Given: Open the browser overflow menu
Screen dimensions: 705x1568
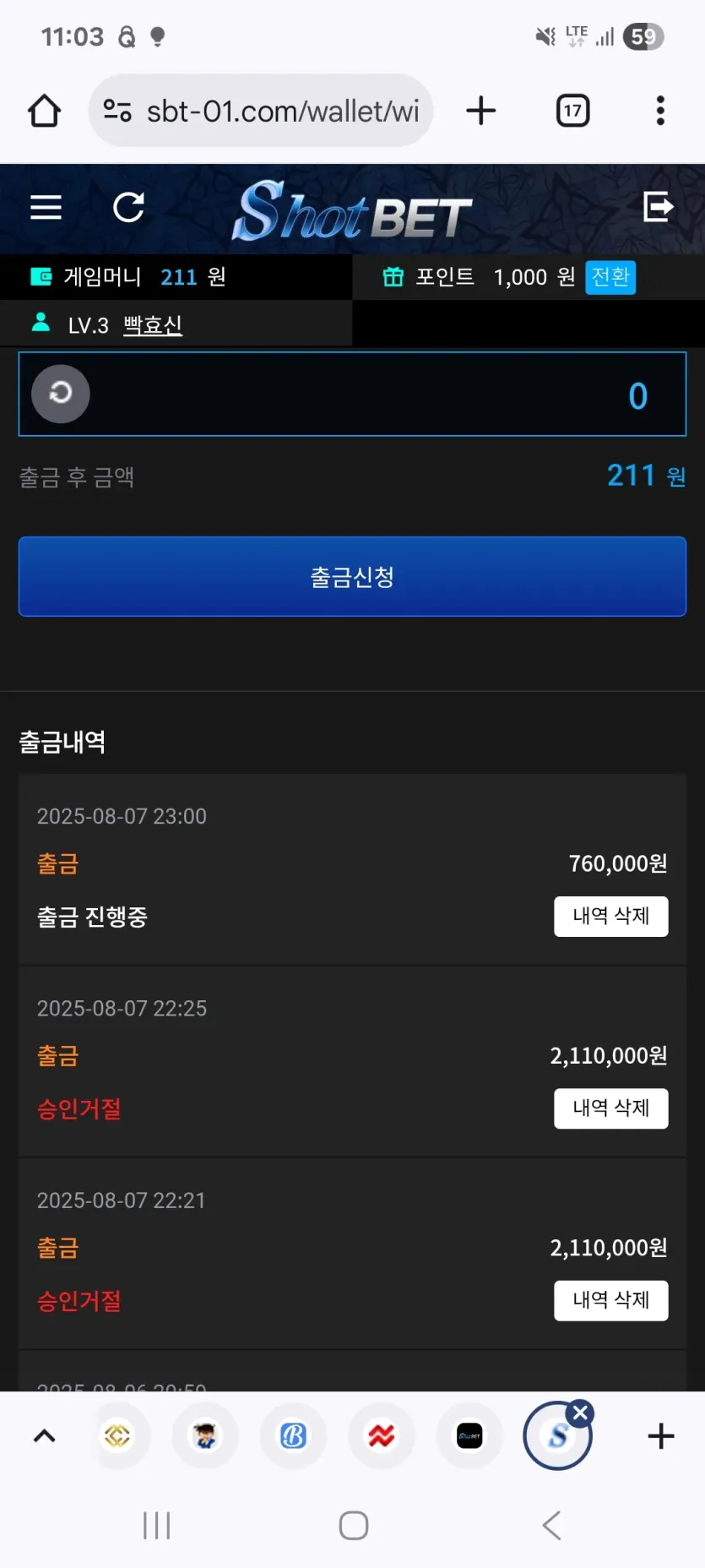Looking at the screenshot, I should coord(660,111).
